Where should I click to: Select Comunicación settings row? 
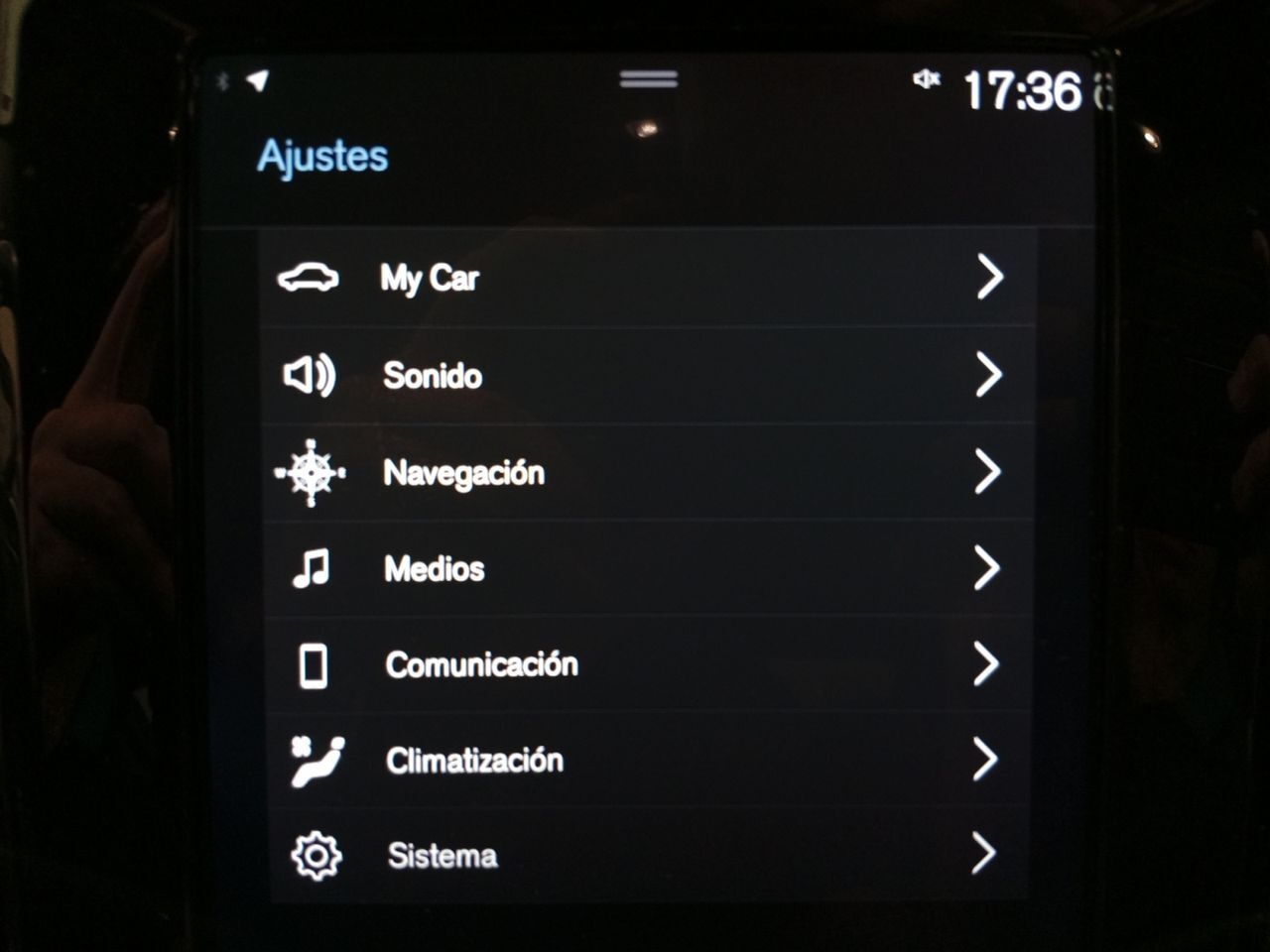[645, 664]
